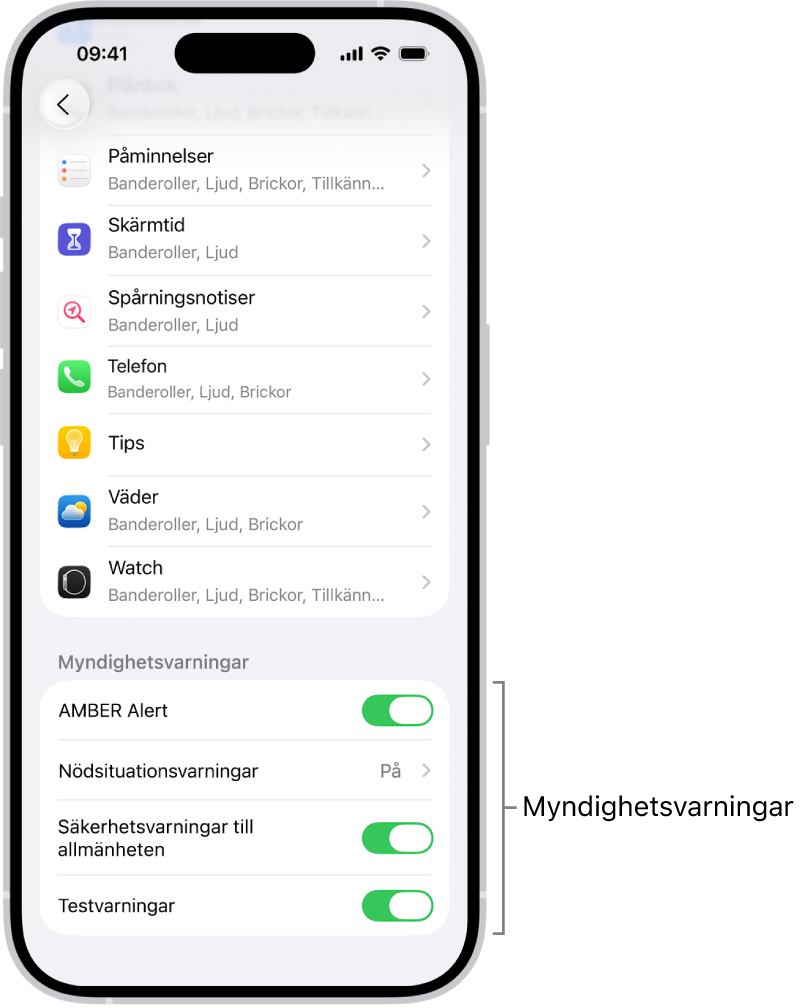Disable Säkerhetsvarningar till allmänheten

tap(397, 838)
